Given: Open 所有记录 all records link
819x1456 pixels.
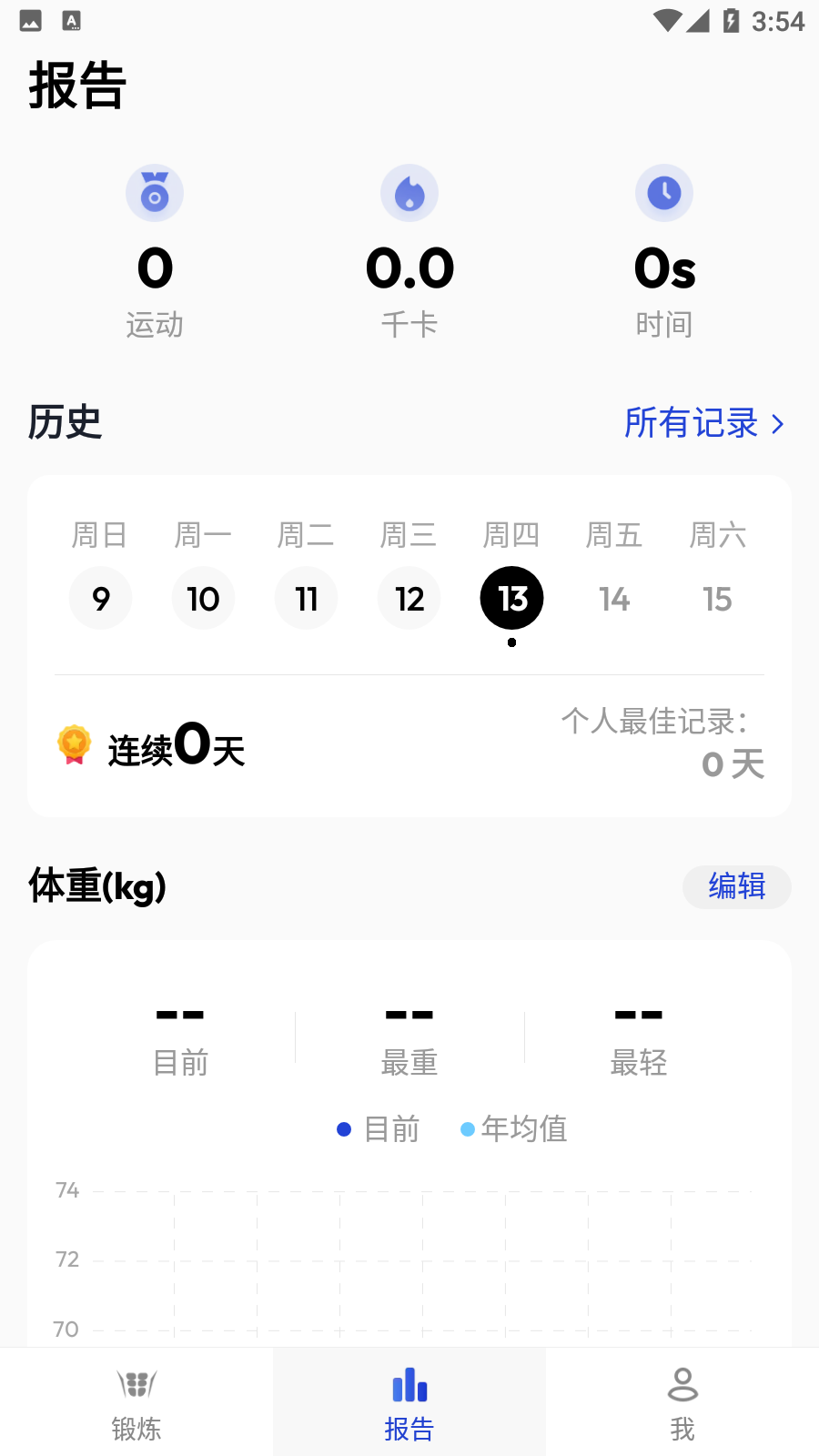Looking at the screenshot, I should click(703, 423).
